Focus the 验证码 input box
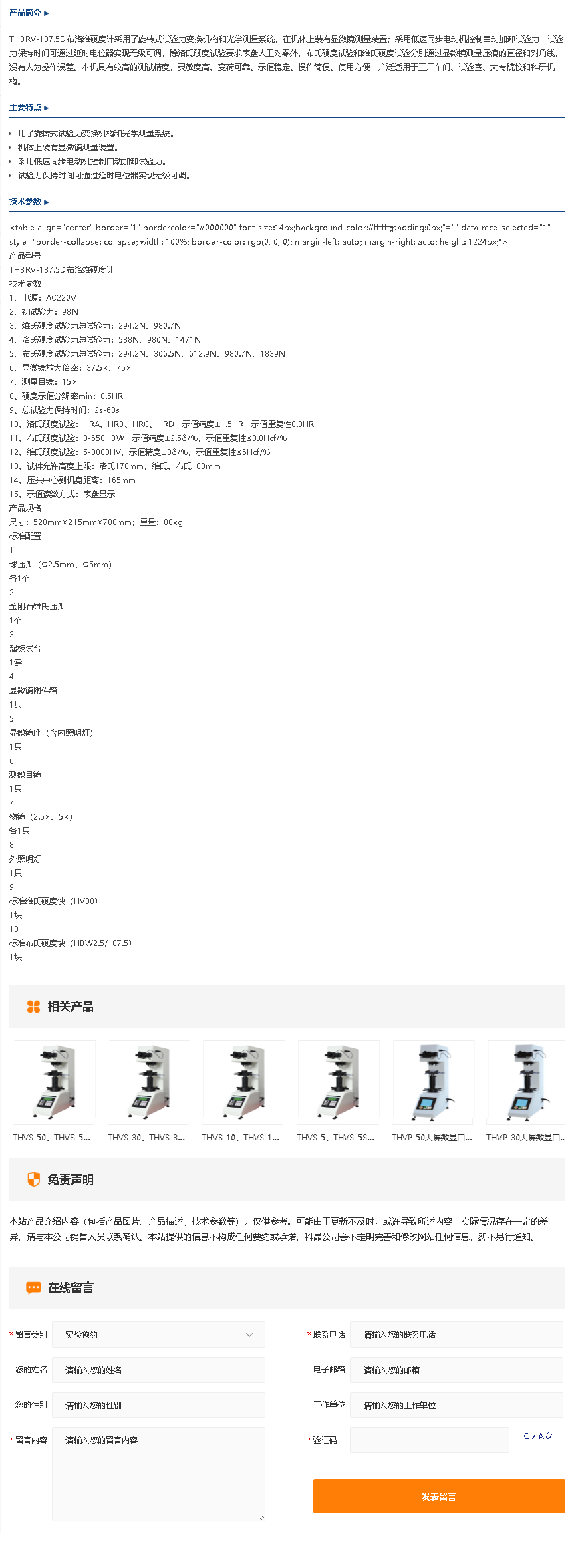 coord(429,1440)
